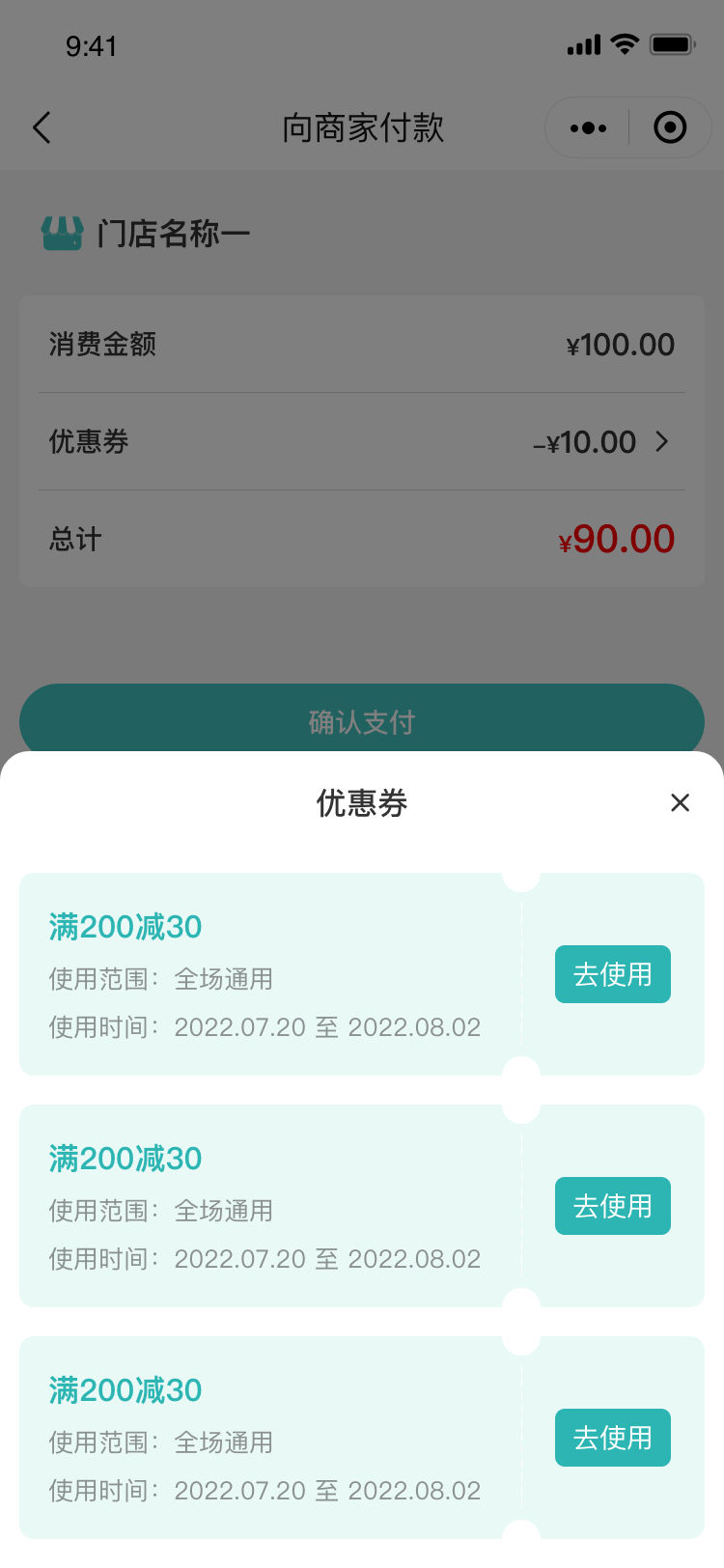Use the second 满200减30 coupon
The width and height of the screenshot is (724, 1568).
pos(612,1206)
